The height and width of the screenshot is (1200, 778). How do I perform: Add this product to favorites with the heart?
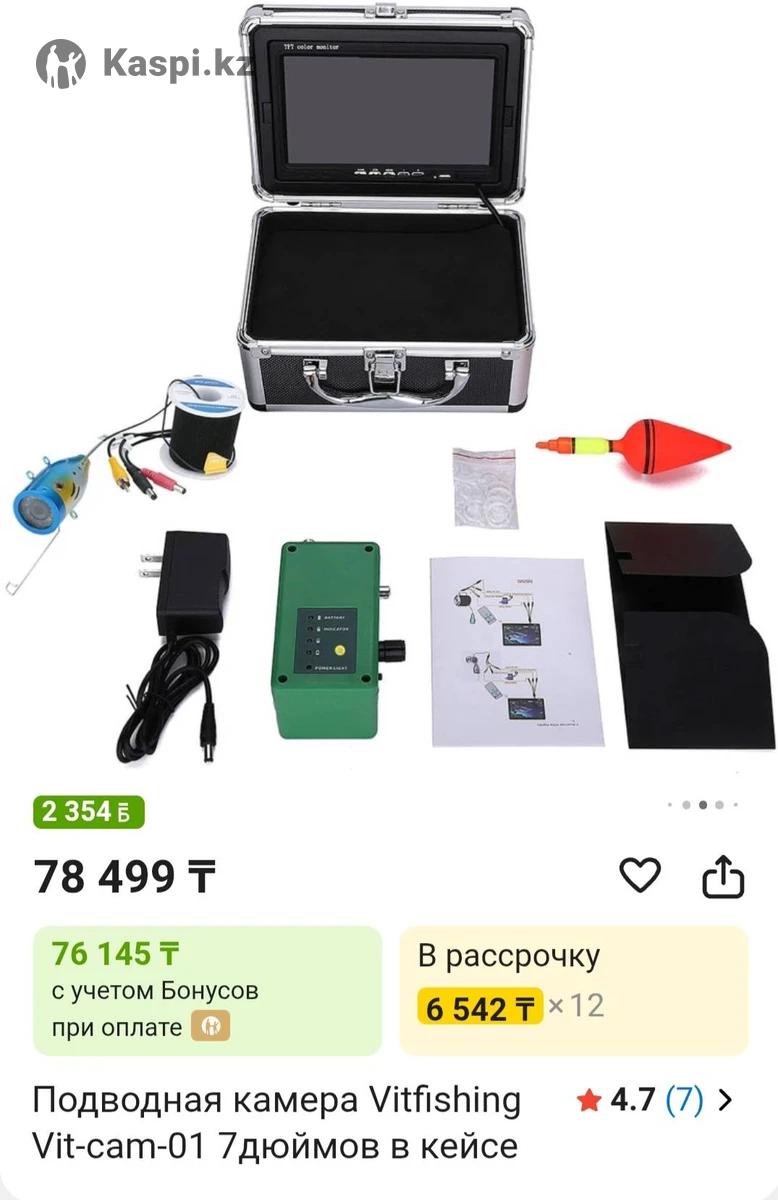640,876
